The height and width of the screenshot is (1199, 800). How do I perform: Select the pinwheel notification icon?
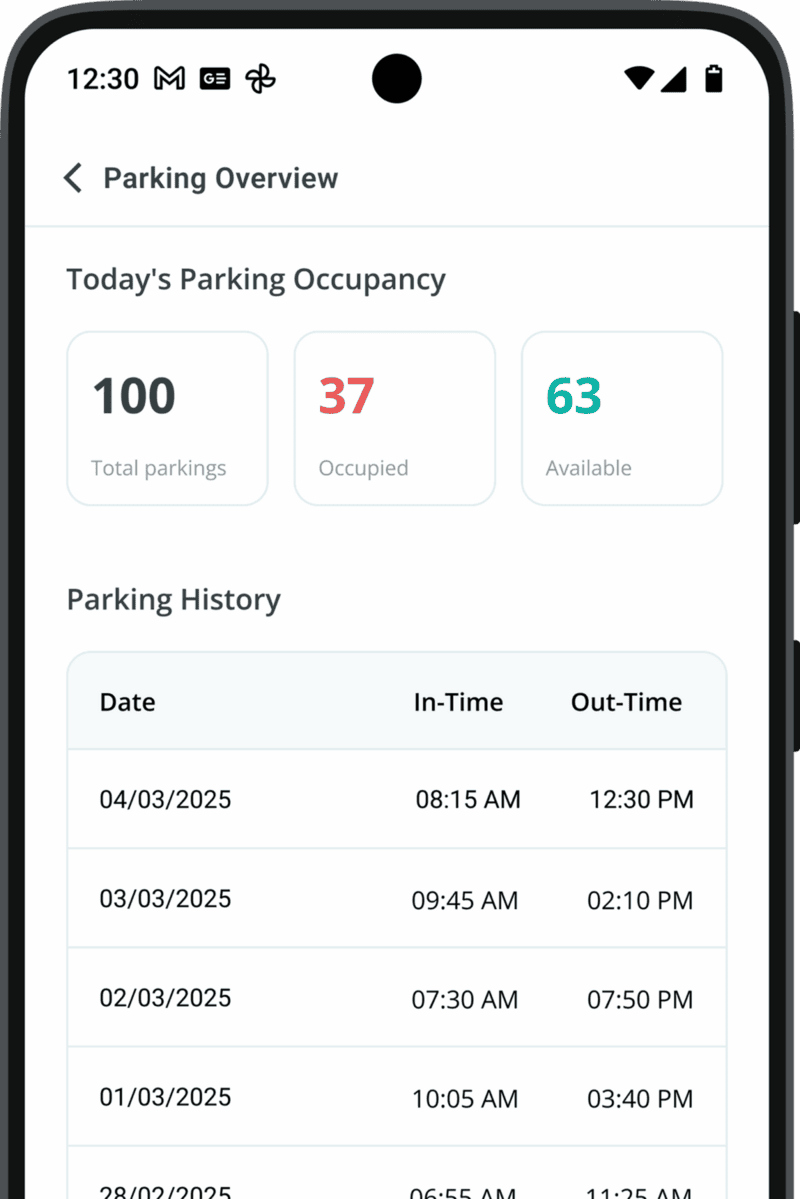(x=259, y=78)
